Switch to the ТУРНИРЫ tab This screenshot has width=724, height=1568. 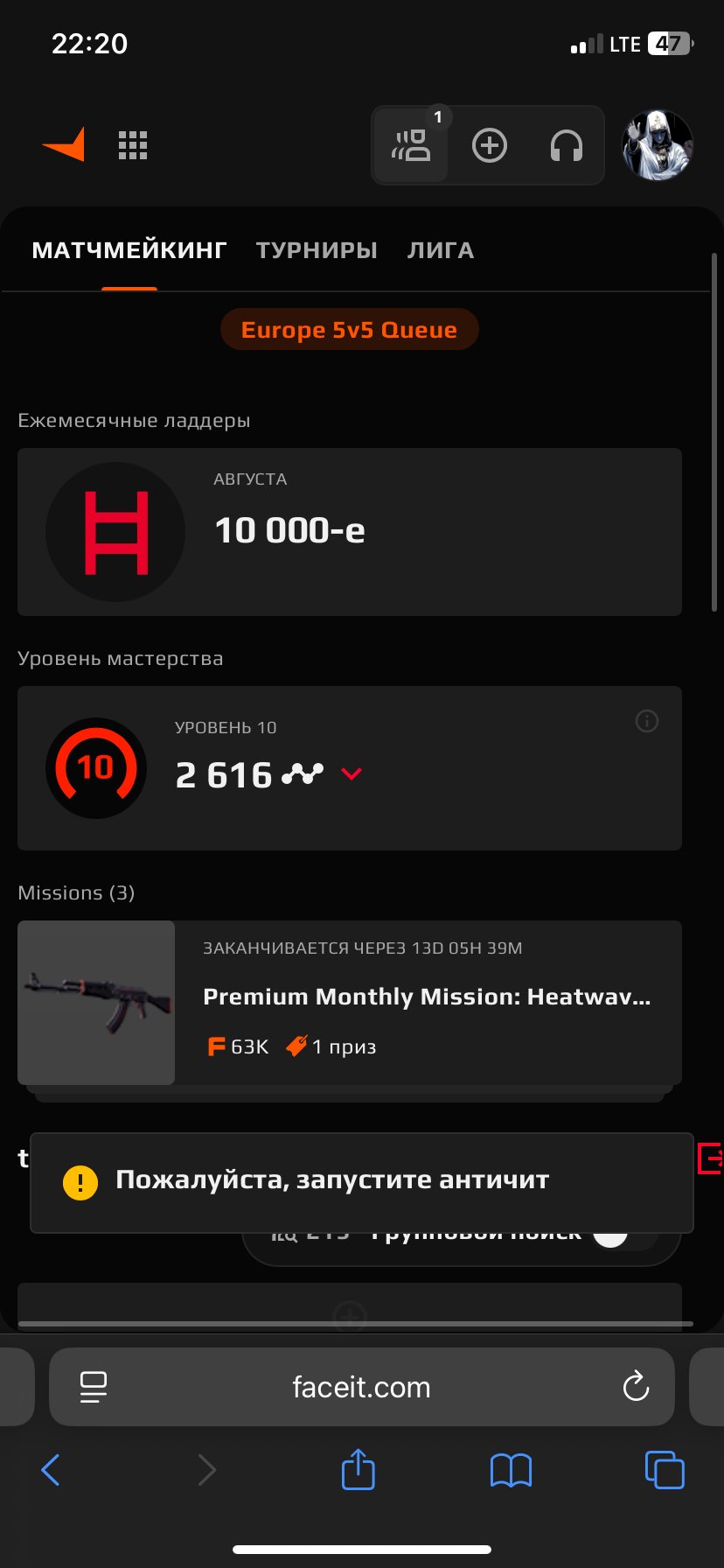[317, 250]
